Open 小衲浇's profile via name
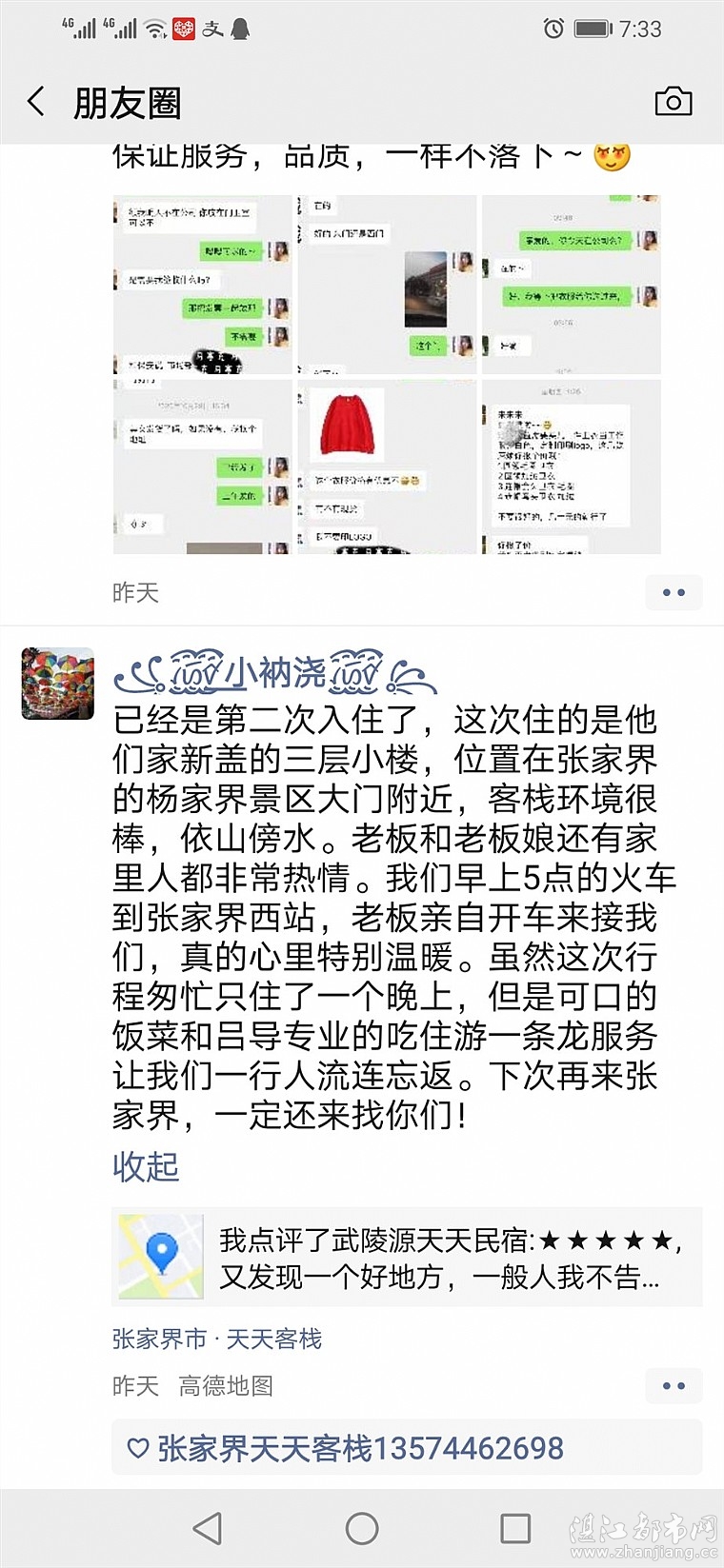The width and height of the screenshot is (724, 1568). tap(274, 673)
